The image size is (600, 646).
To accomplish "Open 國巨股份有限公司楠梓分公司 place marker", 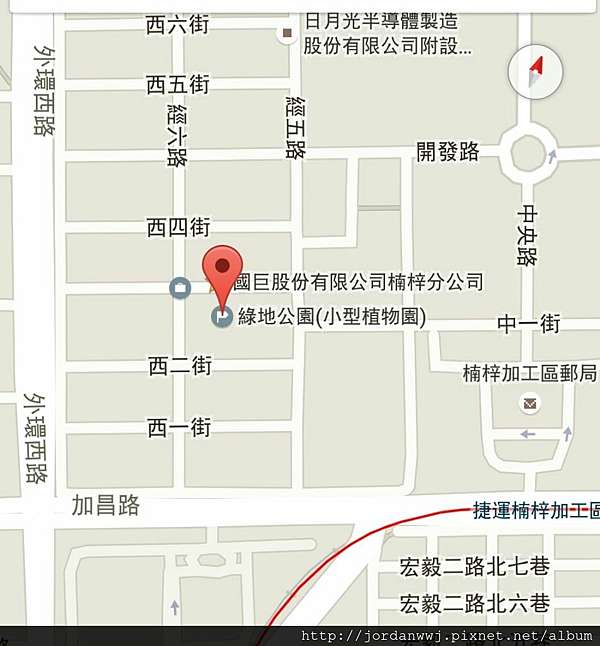I will click(x=180, y=289).
